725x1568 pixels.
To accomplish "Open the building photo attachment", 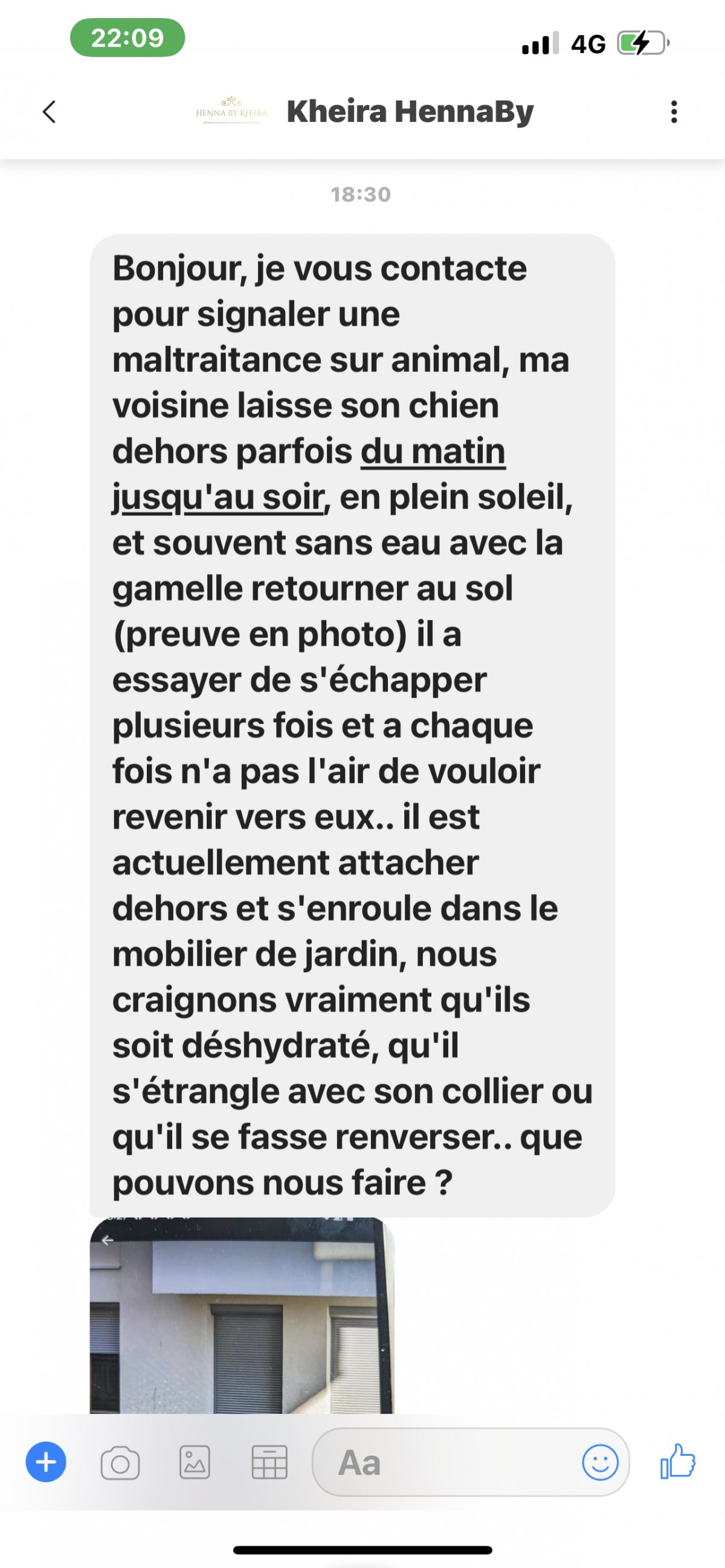I will click(242, 1315).
